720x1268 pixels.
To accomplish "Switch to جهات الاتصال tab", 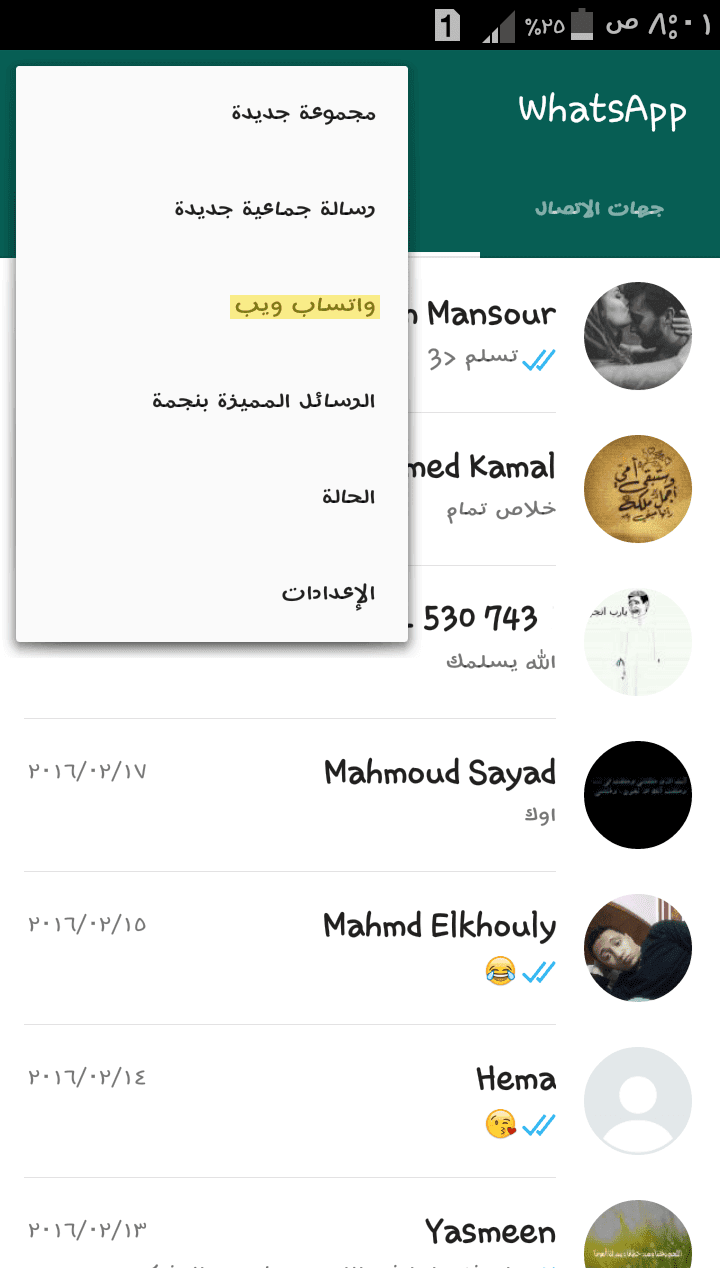I will click(x=599, y=209).
